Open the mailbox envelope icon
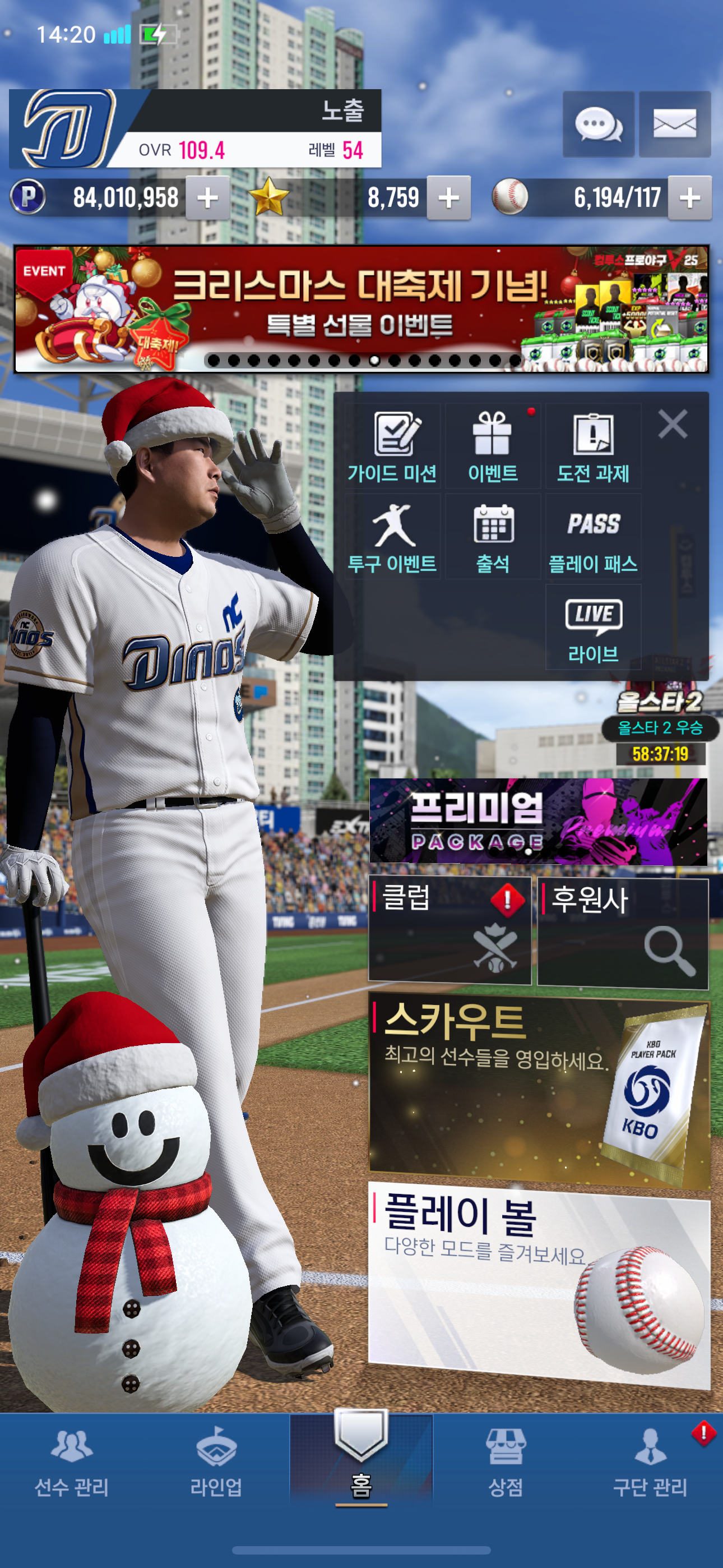 (674, 124)
